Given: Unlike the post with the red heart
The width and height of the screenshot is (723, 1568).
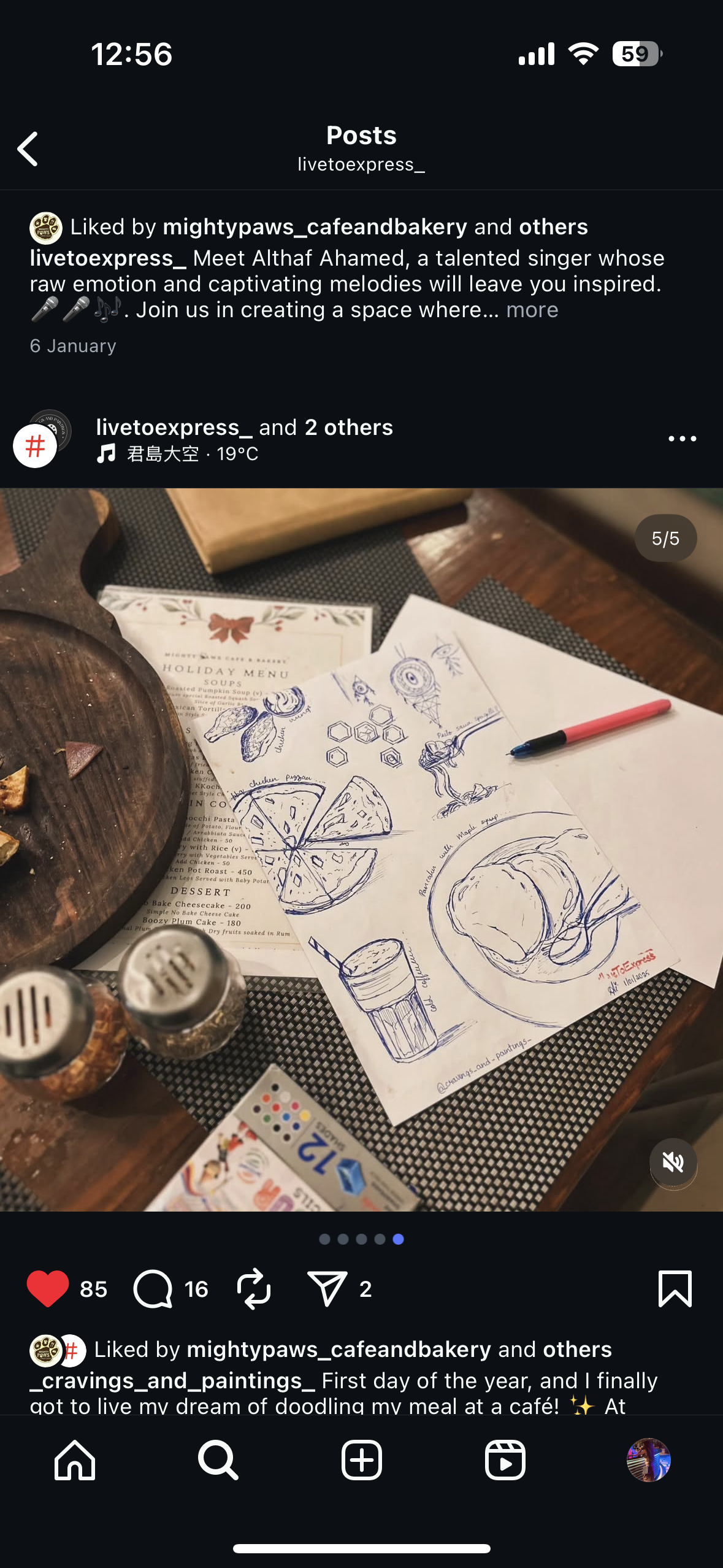Looking at the screenshot, I should (x=48, y=1288).
